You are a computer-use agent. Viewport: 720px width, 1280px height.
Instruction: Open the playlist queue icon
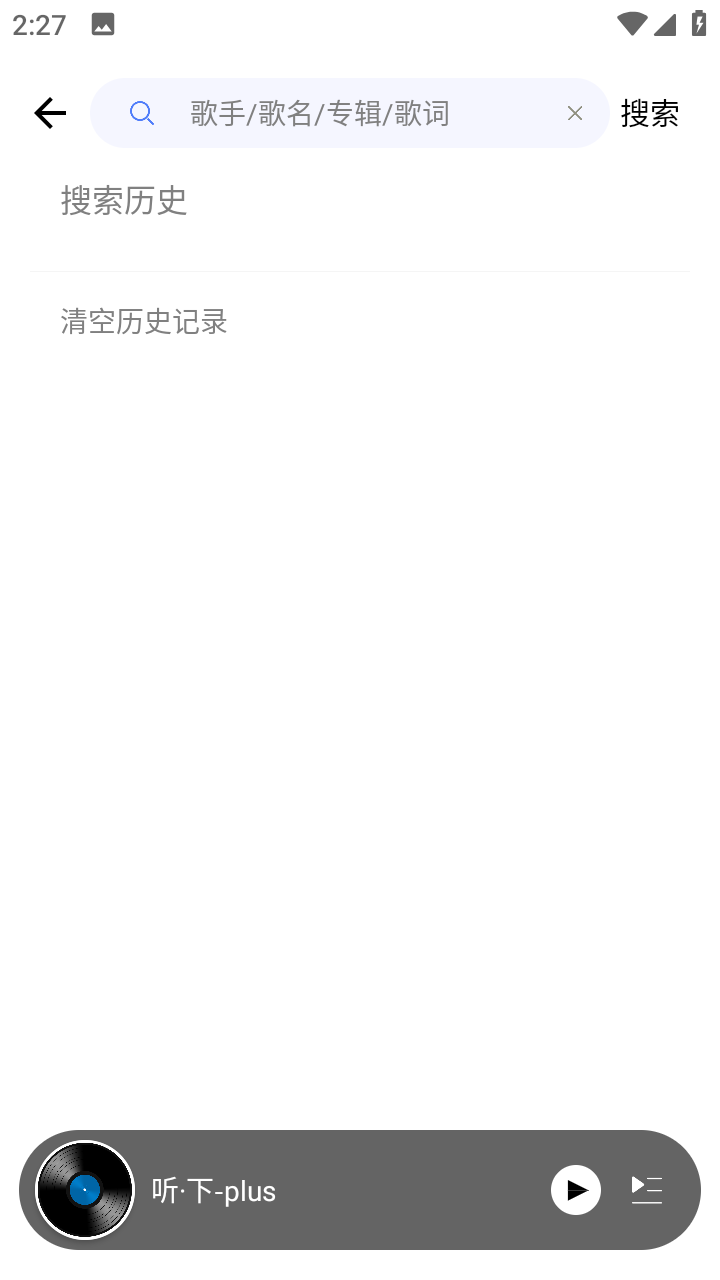[647, 1190]
